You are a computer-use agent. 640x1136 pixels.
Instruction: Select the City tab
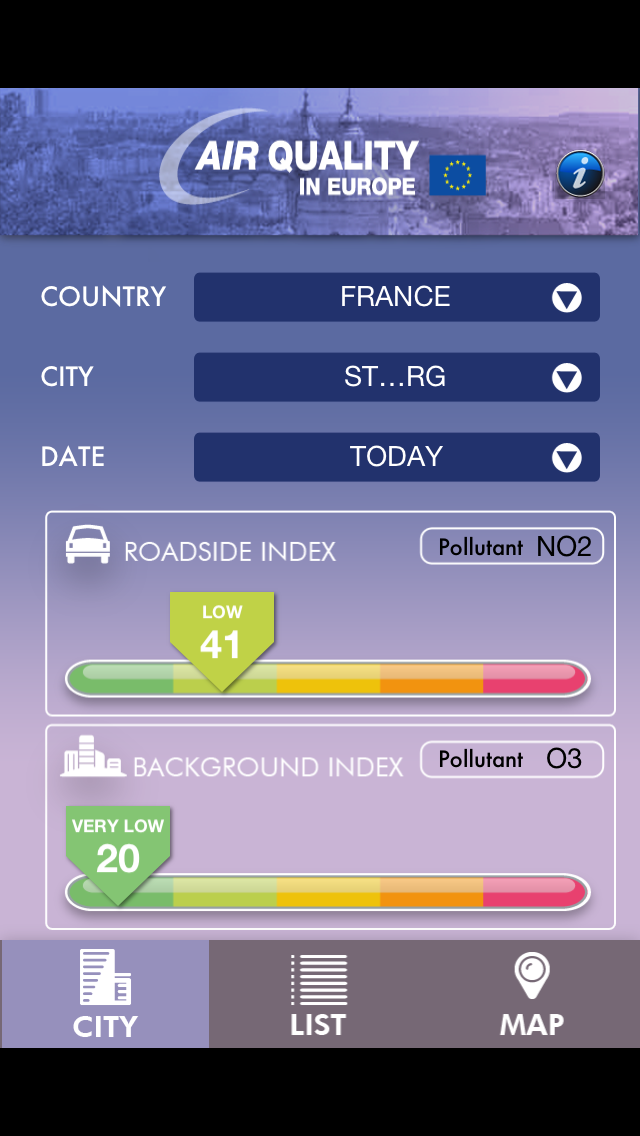[105, 994]
